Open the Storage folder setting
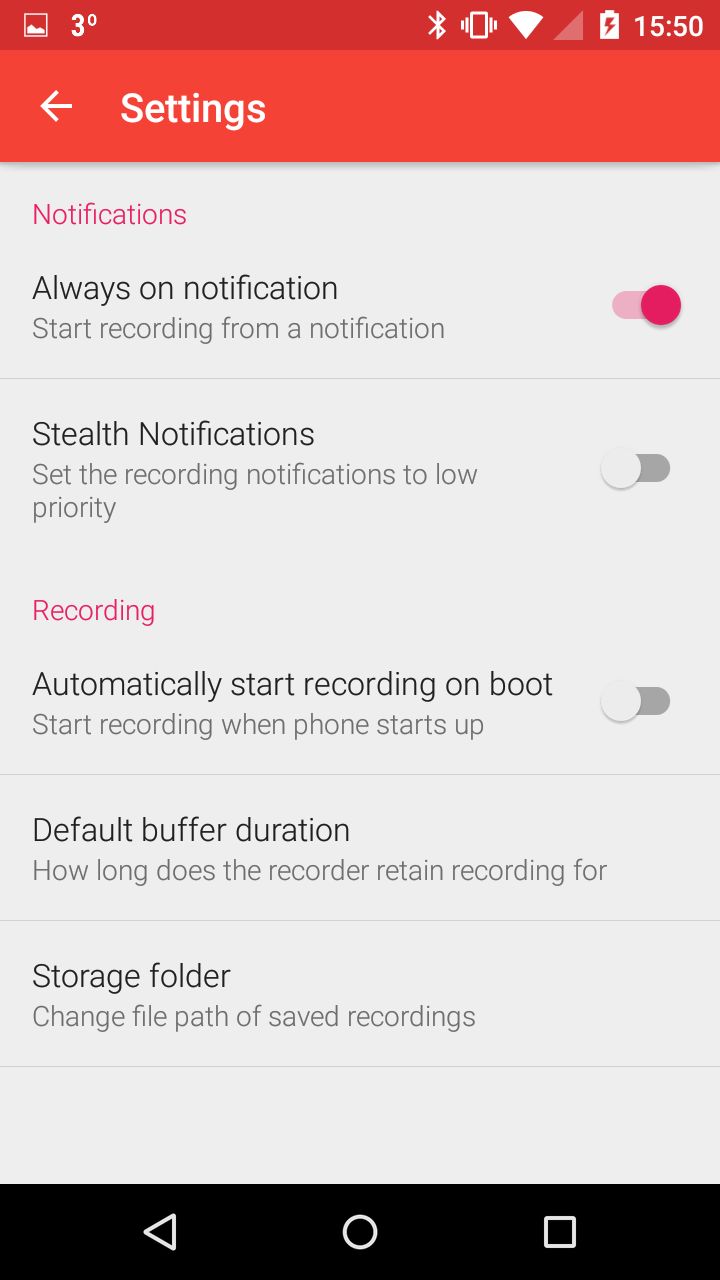Screen dimensions: 720x1280 [360, 994]
